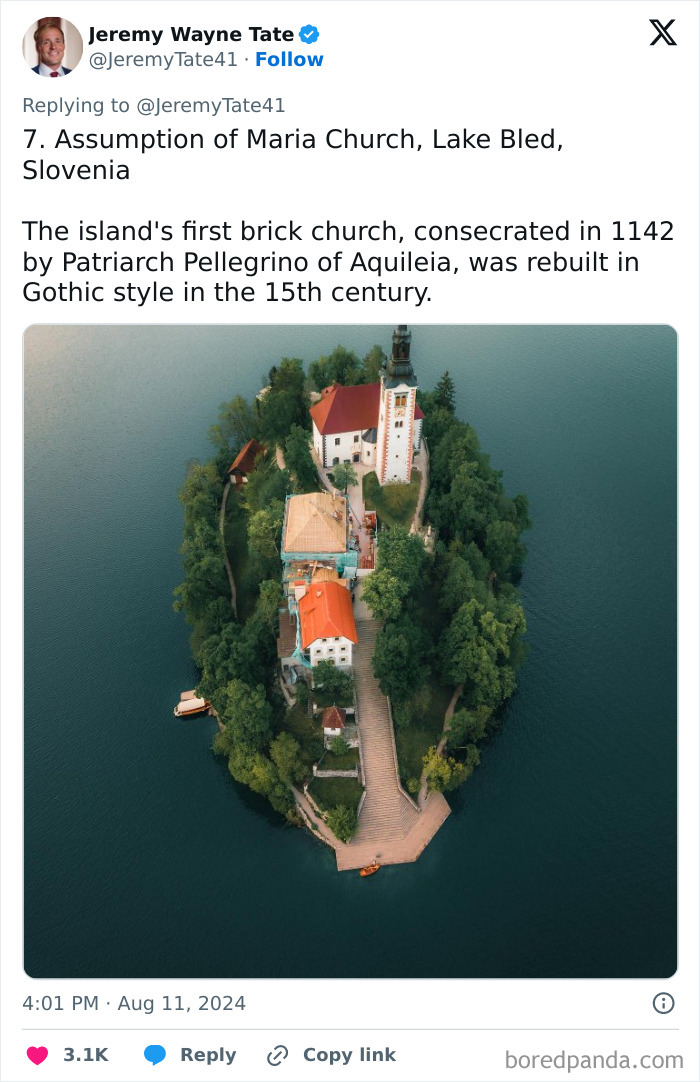
Task: Follow Jeremy Wayne Tate
Action: [x=289, y=60]
